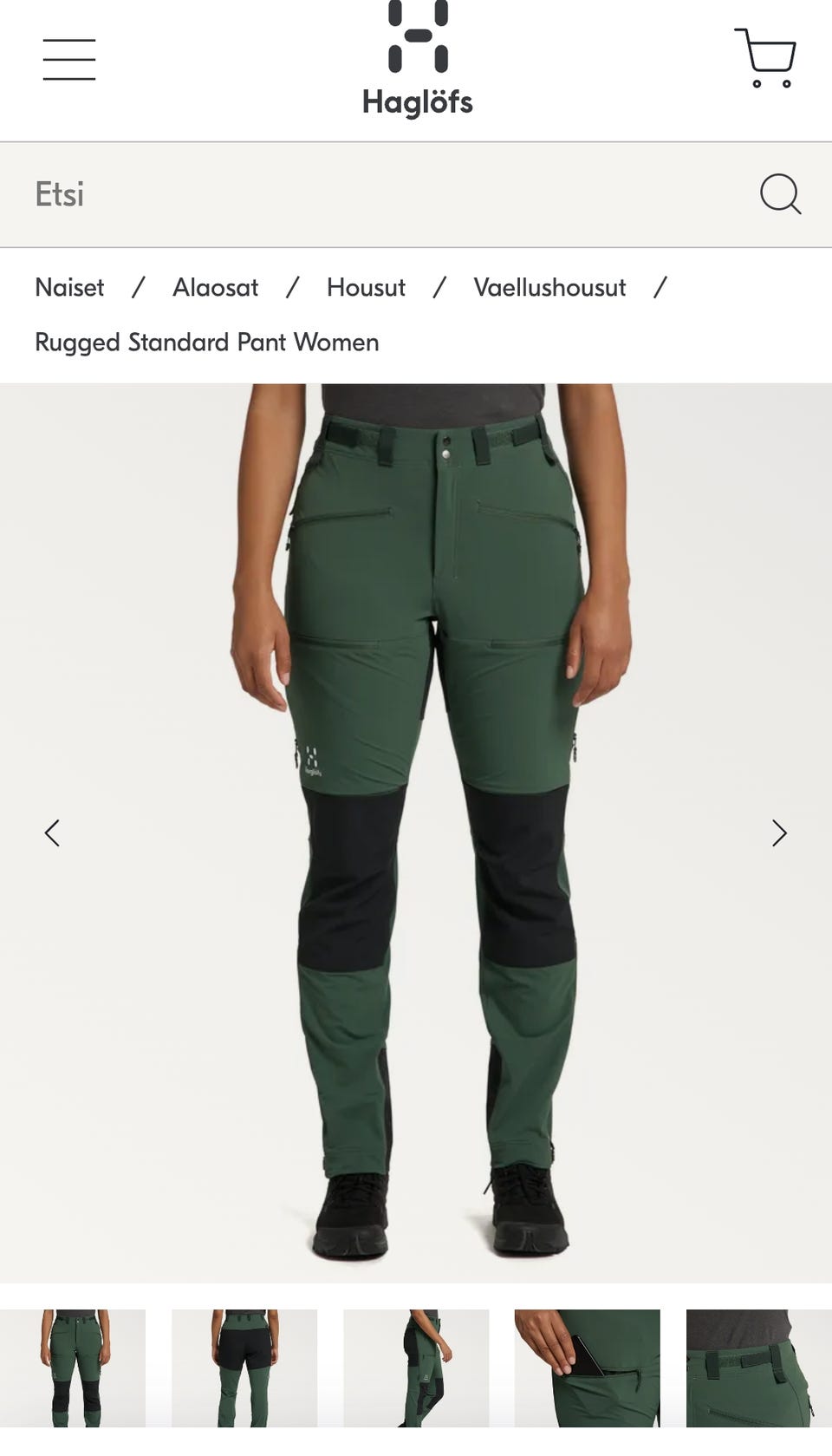Open the shopping cart
This screenshot has height=1456, width=832.
(x=765, y=58)
